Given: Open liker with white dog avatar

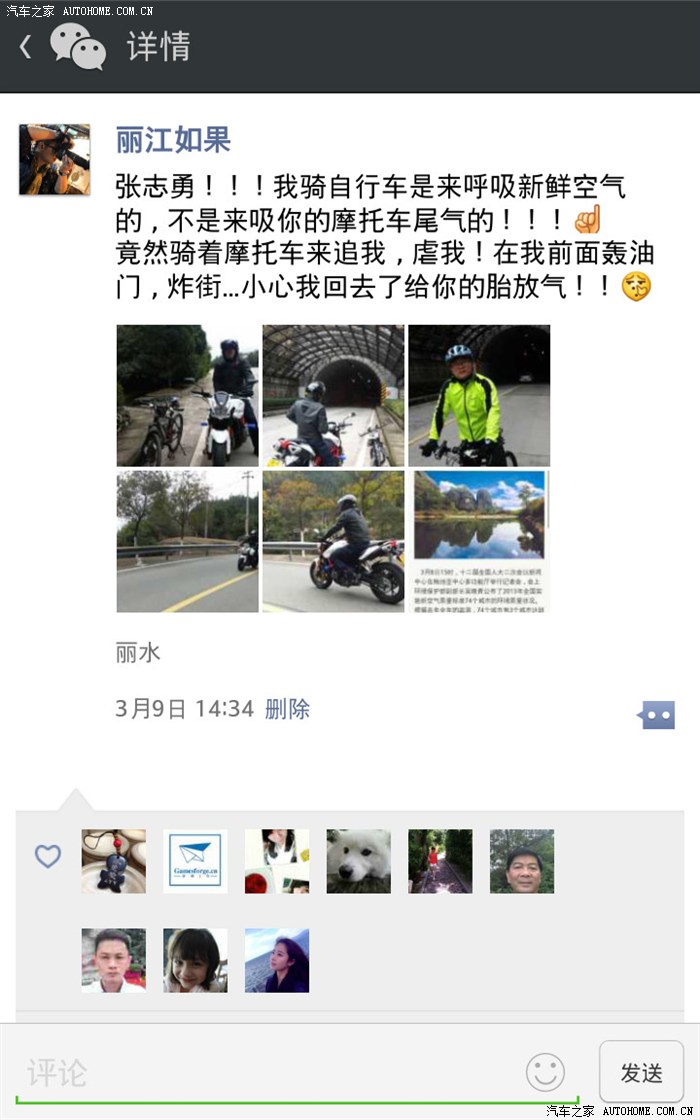Looking at the screenshot, I should (x=358, y=861).
